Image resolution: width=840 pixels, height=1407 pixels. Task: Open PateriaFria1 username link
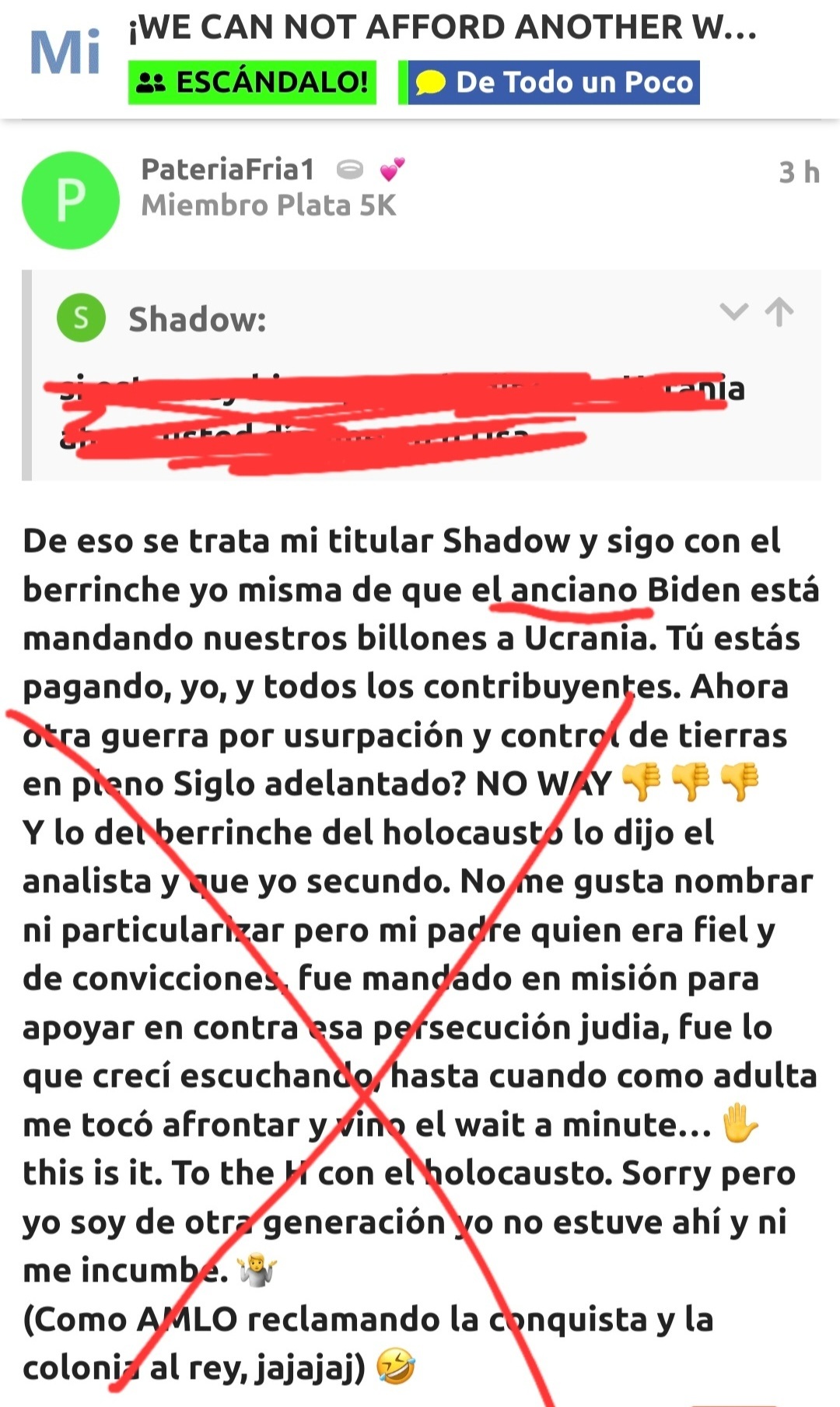tap(227, 169)
